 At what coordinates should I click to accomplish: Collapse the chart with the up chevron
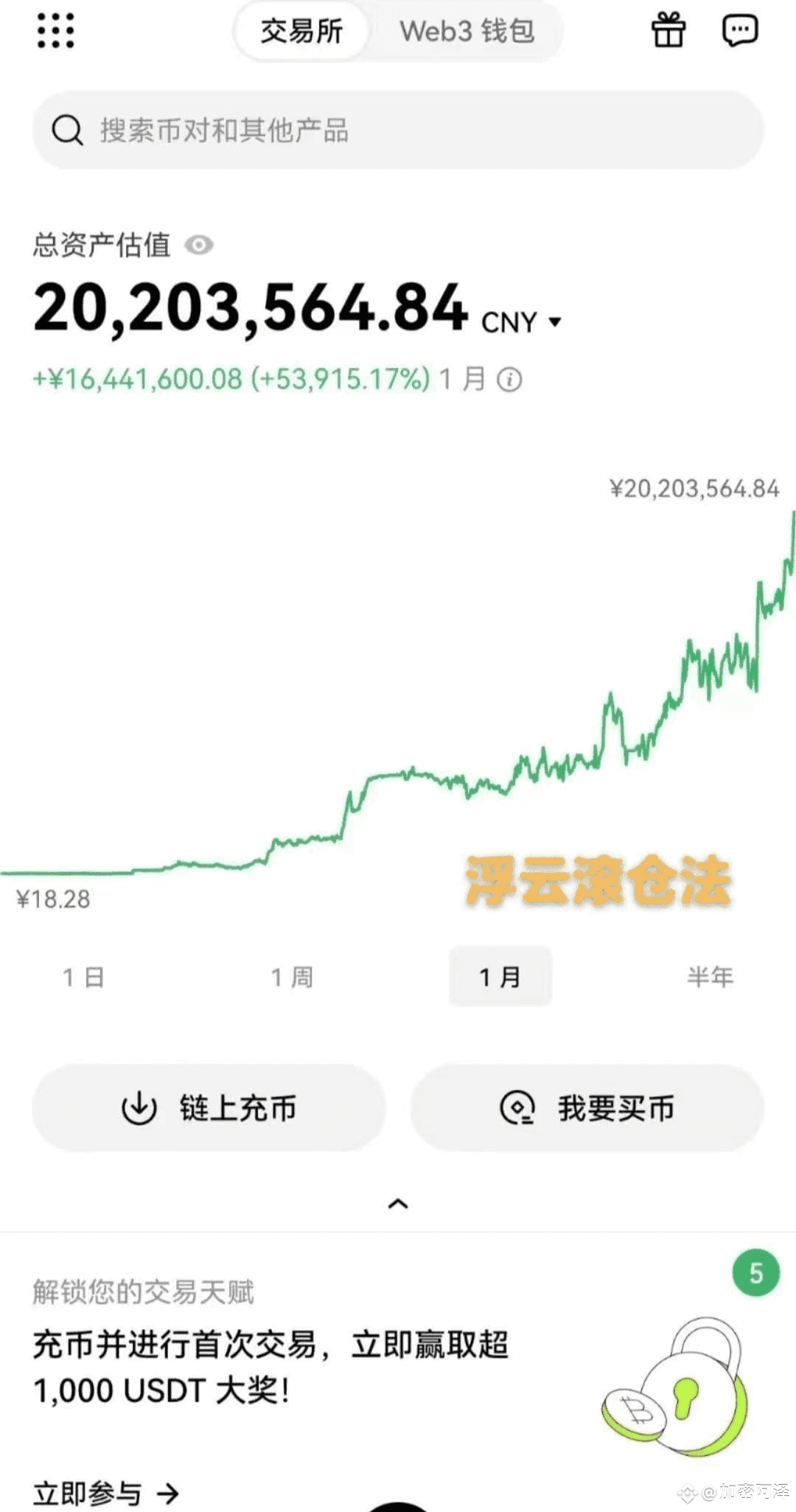pyautogui.click(x=398, y=1204)
